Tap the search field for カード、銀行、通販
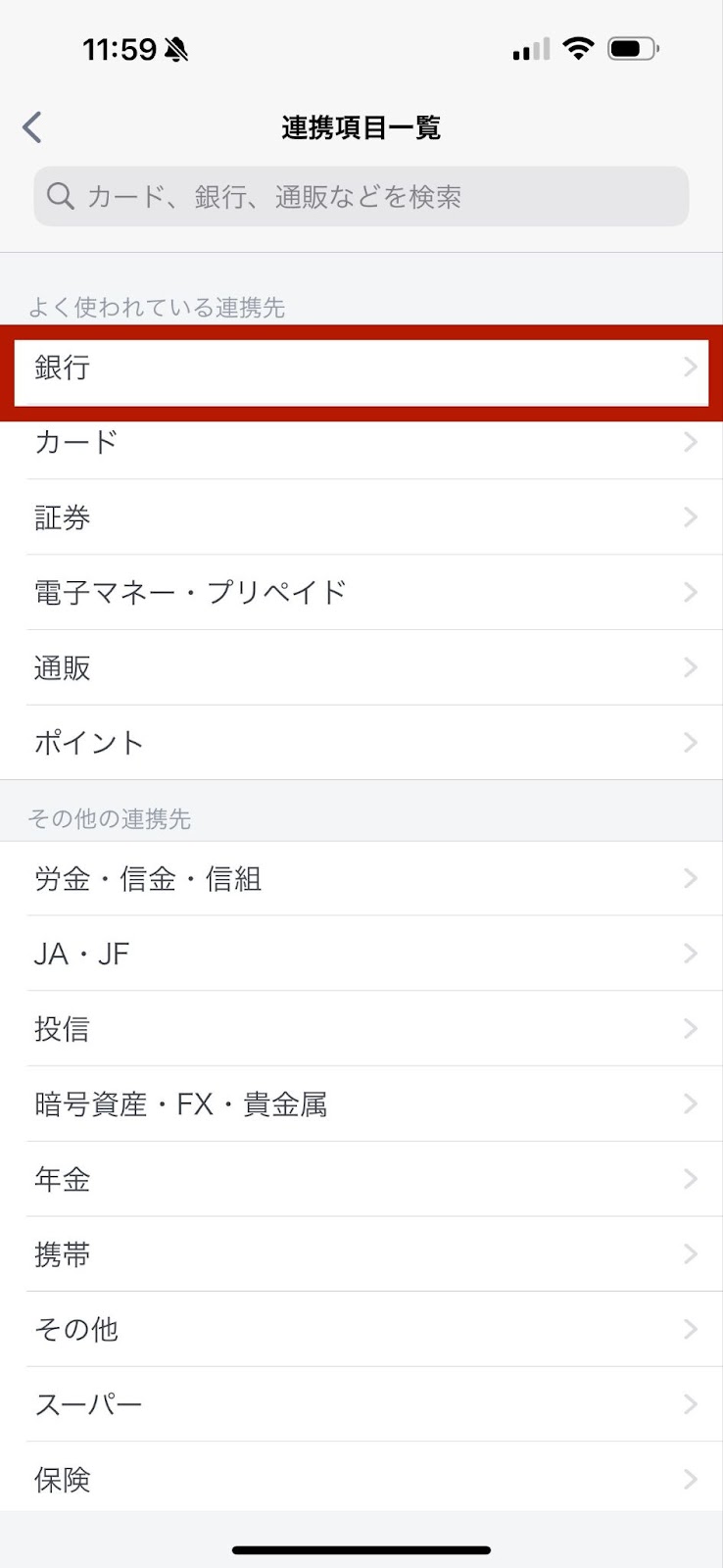The image size is (723, 1568). (x=361, y=197)
